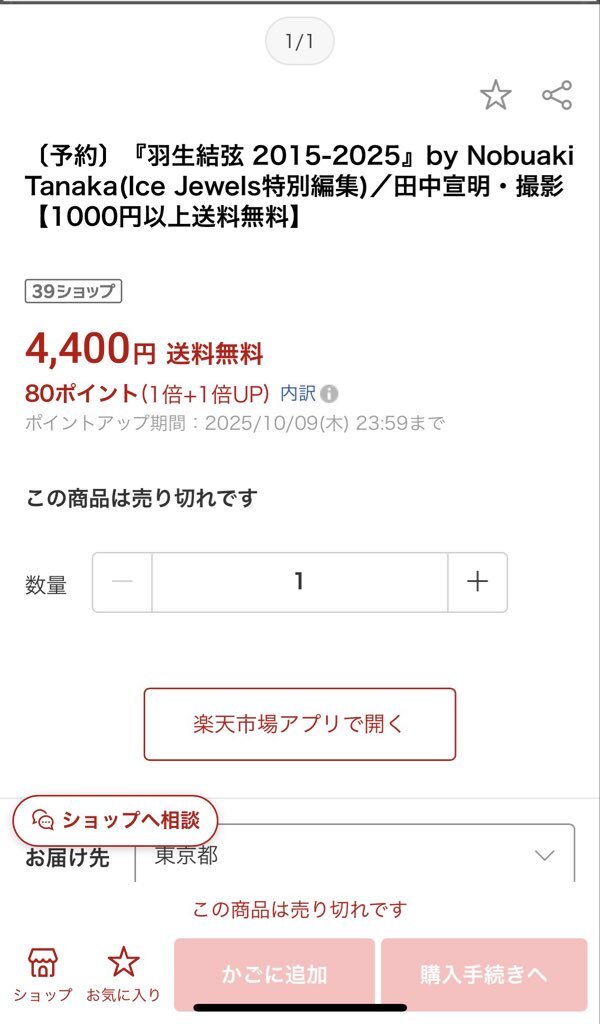Share this product page

click(x=557, y=95)
